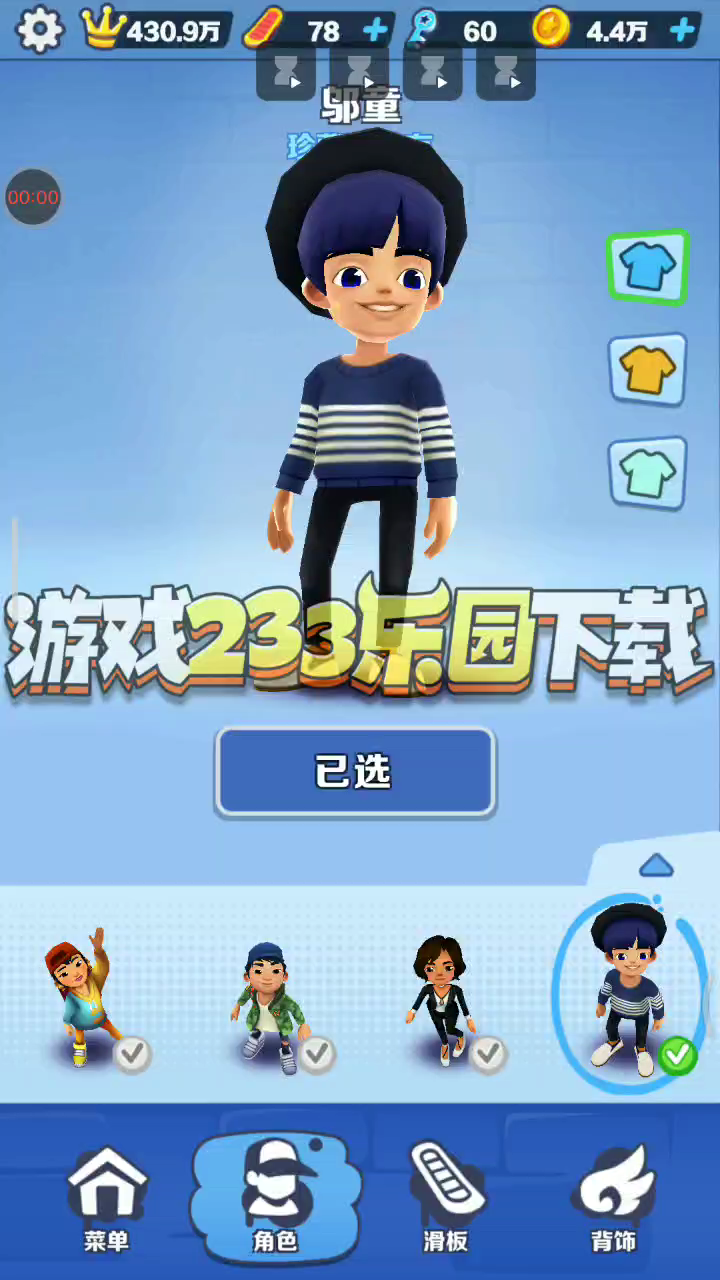Choose the woman in black suit character
Image resolution: width=720 pixels, height=1280 pixels.
442,1000
